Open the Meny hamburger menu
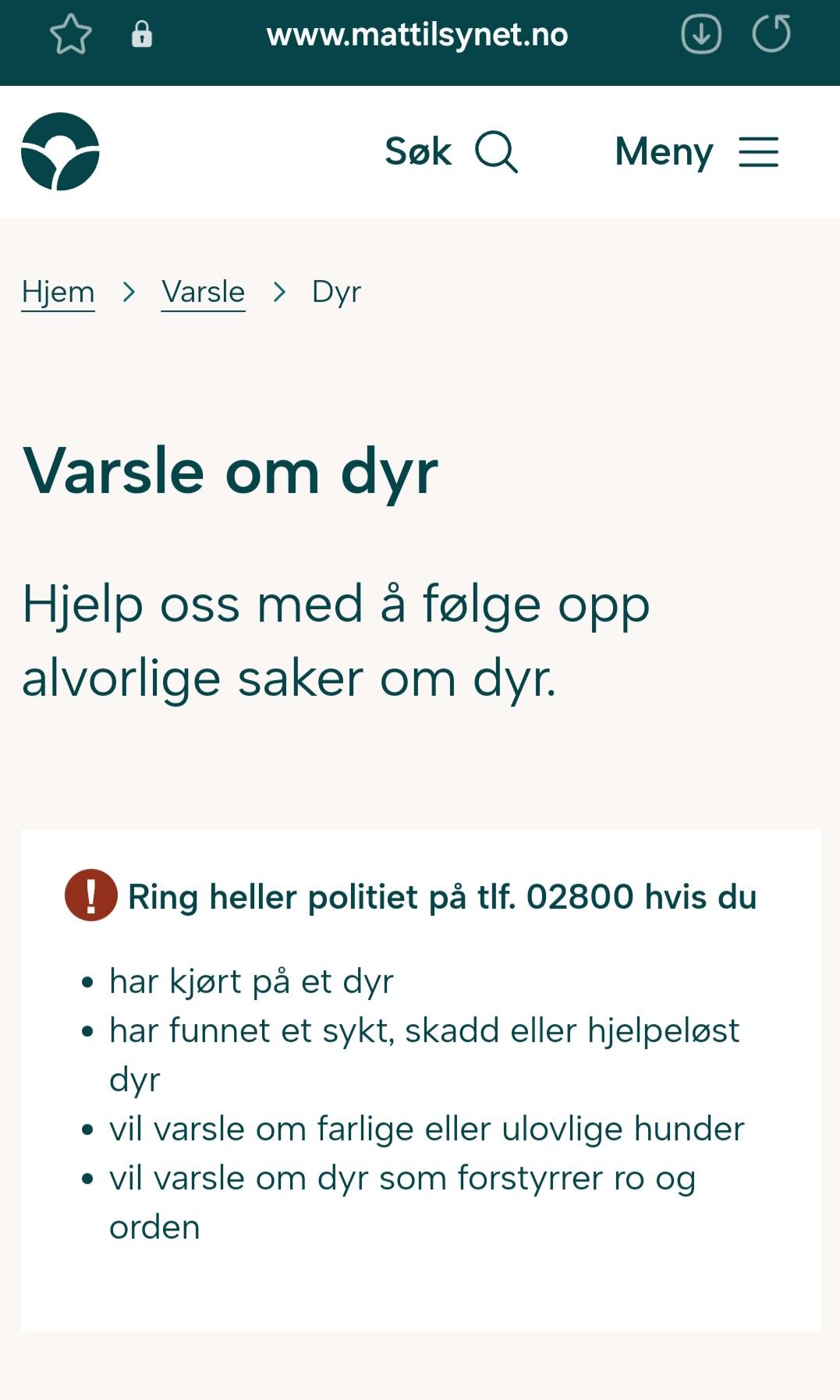This screenshot has width=840, height=1400. click(696, 151)
